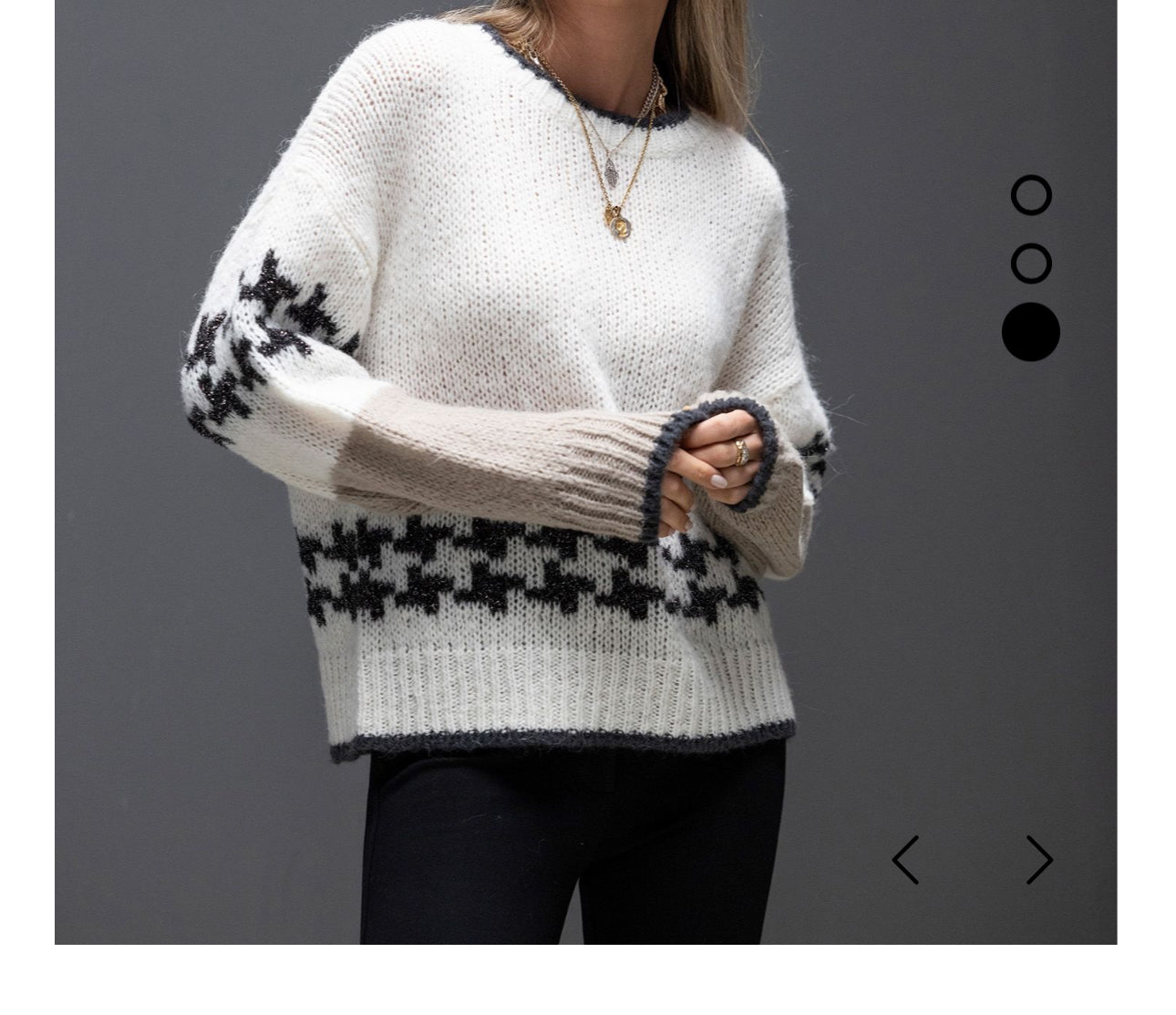The width and height of the screenshot is (1176, 1015).
Task: Go to the previous product photo
Action: pos(905,860)
